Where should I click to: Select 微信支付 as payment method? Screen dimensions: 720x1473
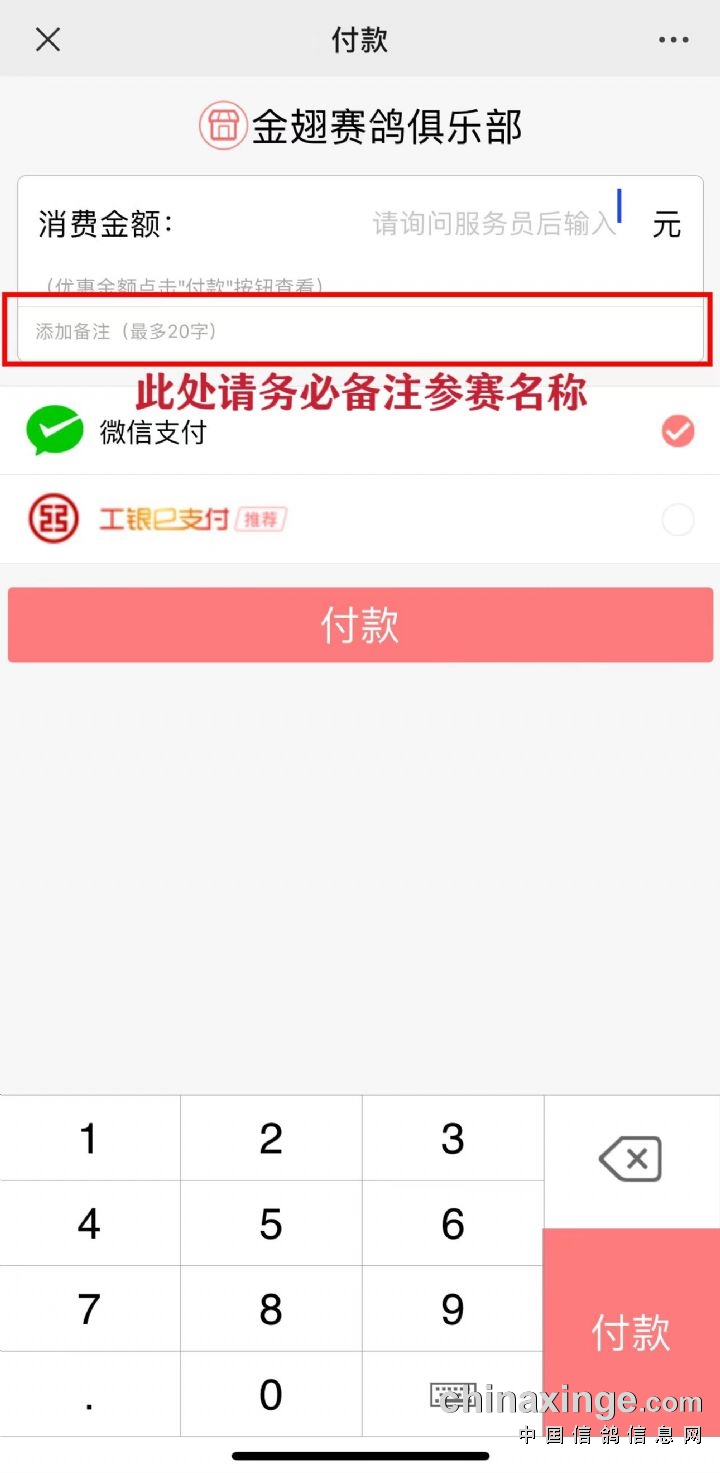[360, 431]
